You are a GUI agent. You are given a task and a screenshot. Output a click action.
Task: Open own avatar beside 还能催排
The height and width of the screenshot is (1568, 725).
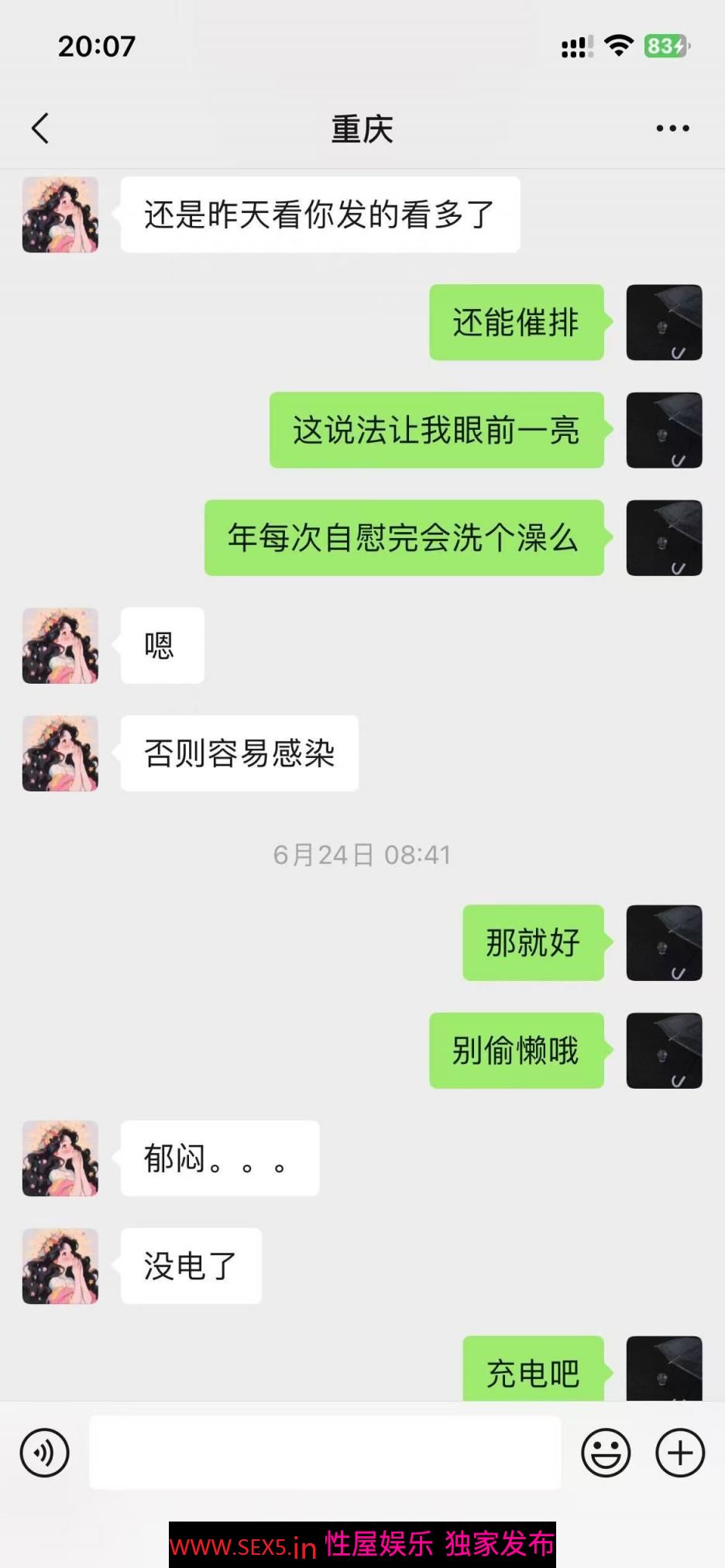pyautogui.click(x=664, y=322)
